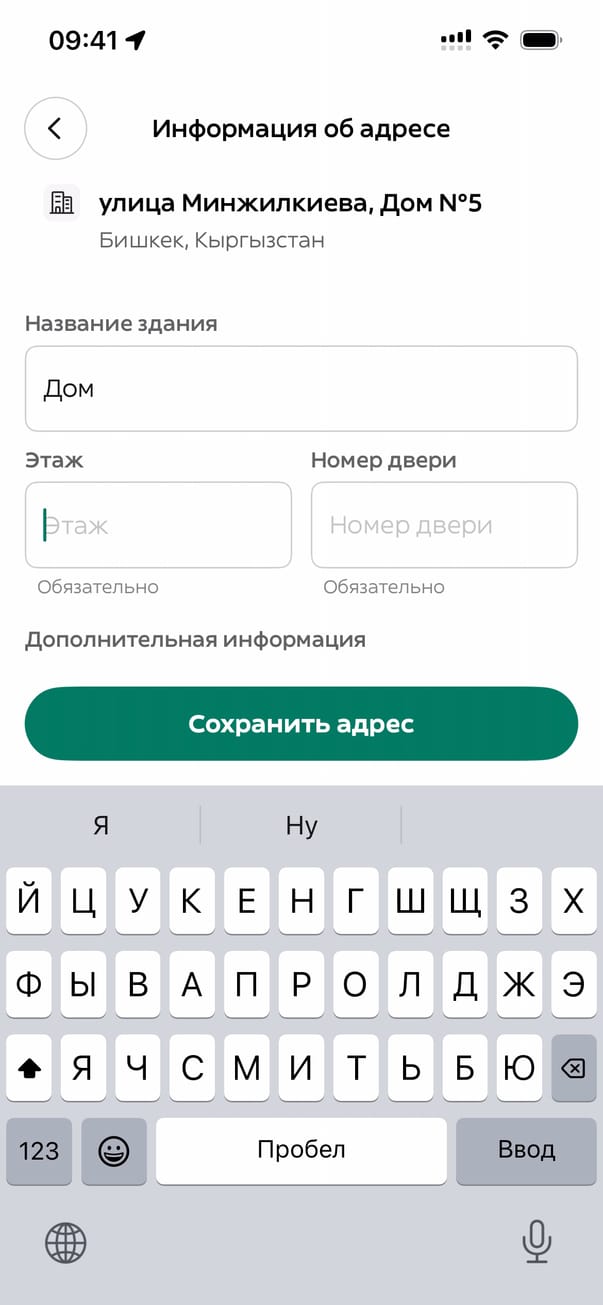The image size is (603, 1305).
Task: Focus the Этаж floor field
Action: 158,525
